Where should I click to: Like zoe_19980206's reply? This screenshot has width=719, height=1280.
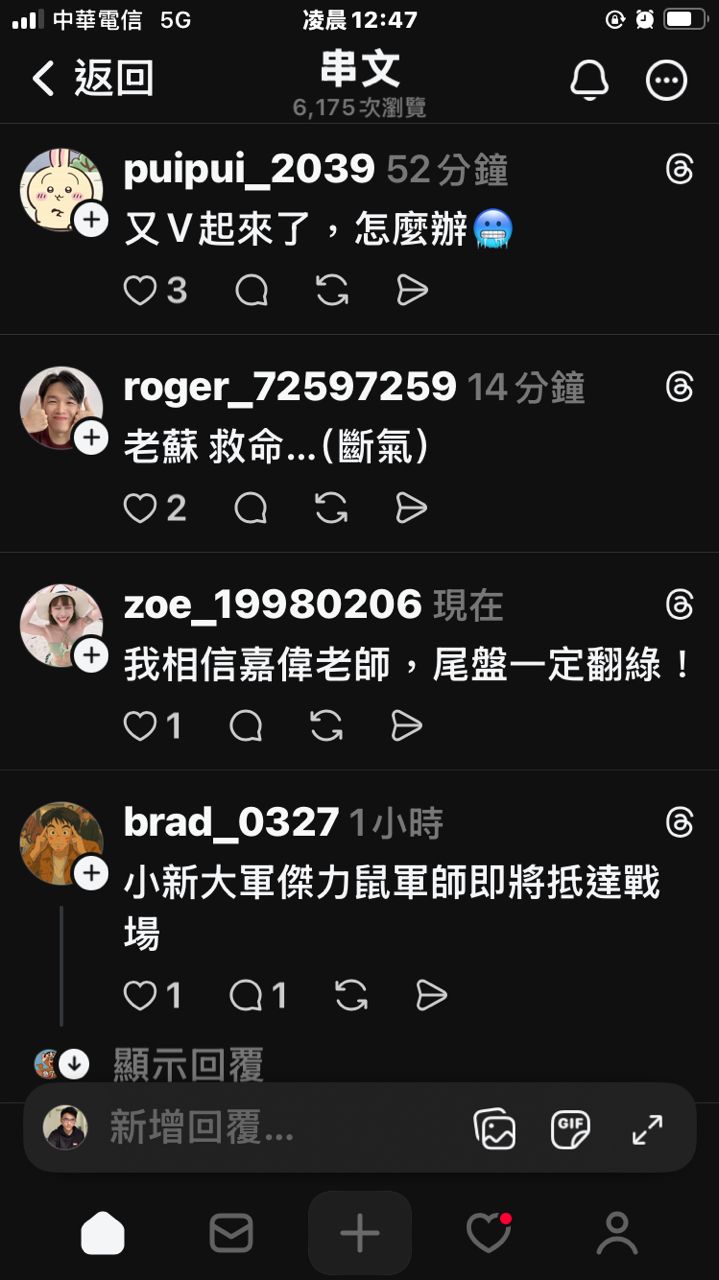click(x=140, y=726)
